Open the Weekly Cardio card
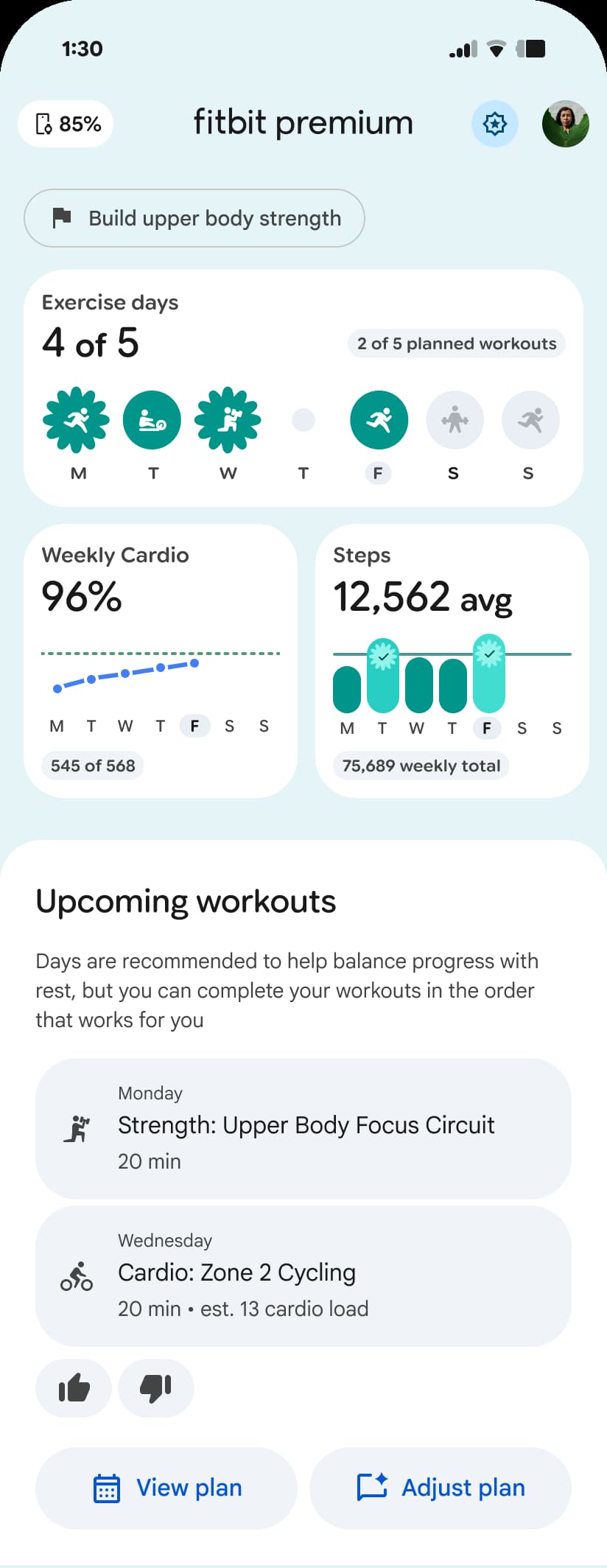Image resolution: width=607 pixels, height=1568 pixels. point(161,589)
